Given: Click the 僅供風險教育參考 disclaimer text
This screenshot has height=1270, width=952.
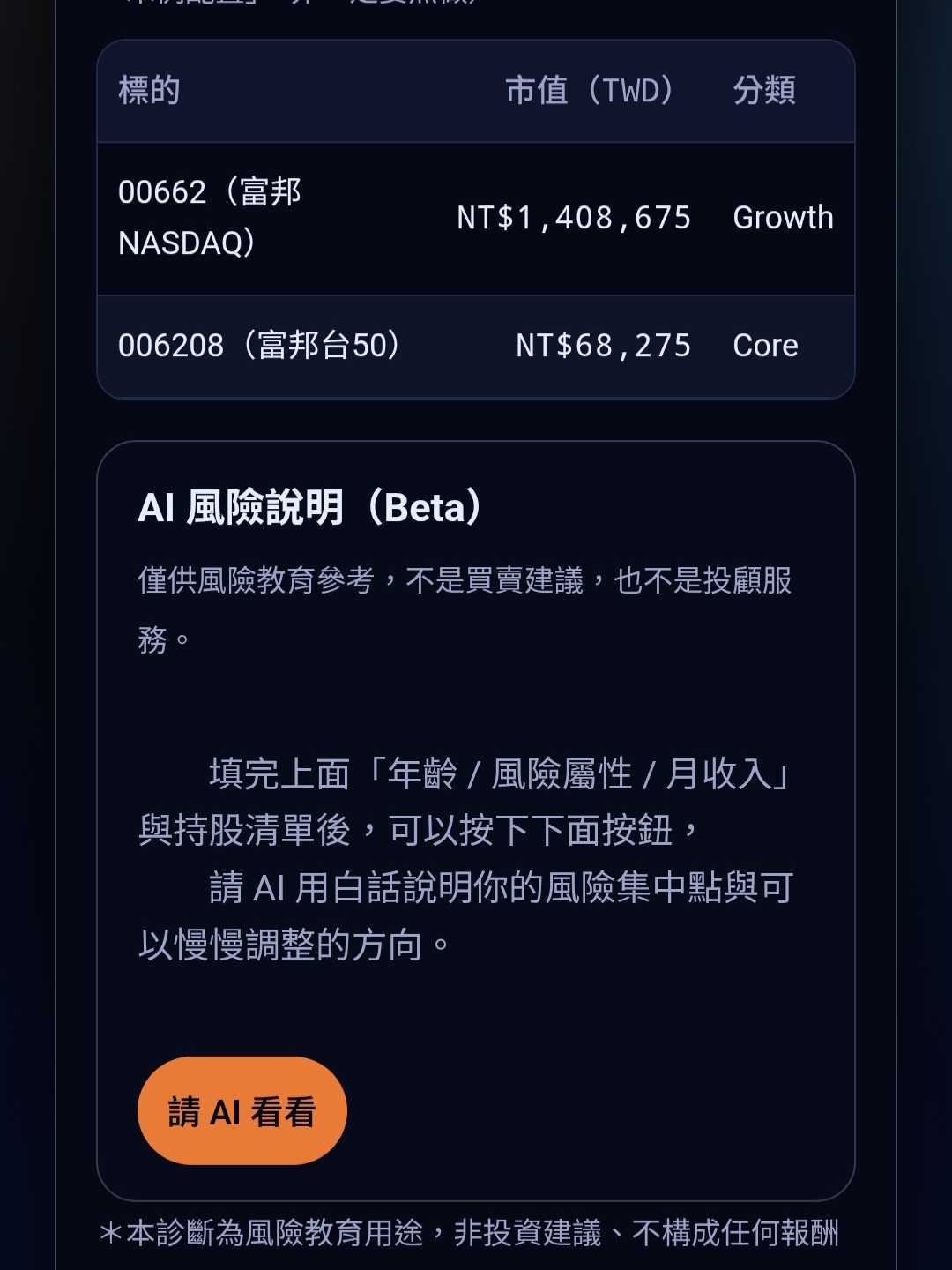Looking at the screenshot, I should pos(467,607).
